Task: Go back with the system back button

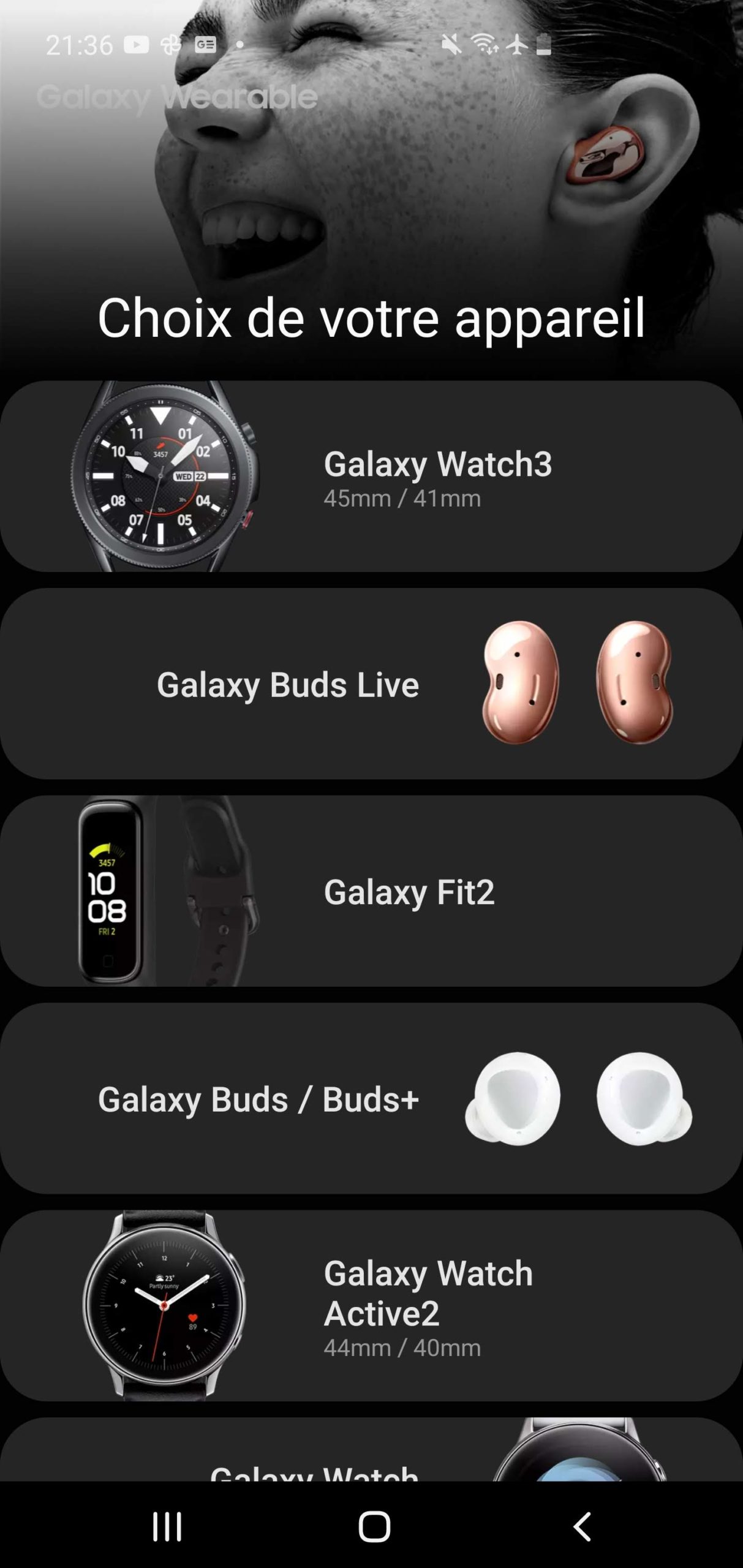Action: coord(582,1526)
